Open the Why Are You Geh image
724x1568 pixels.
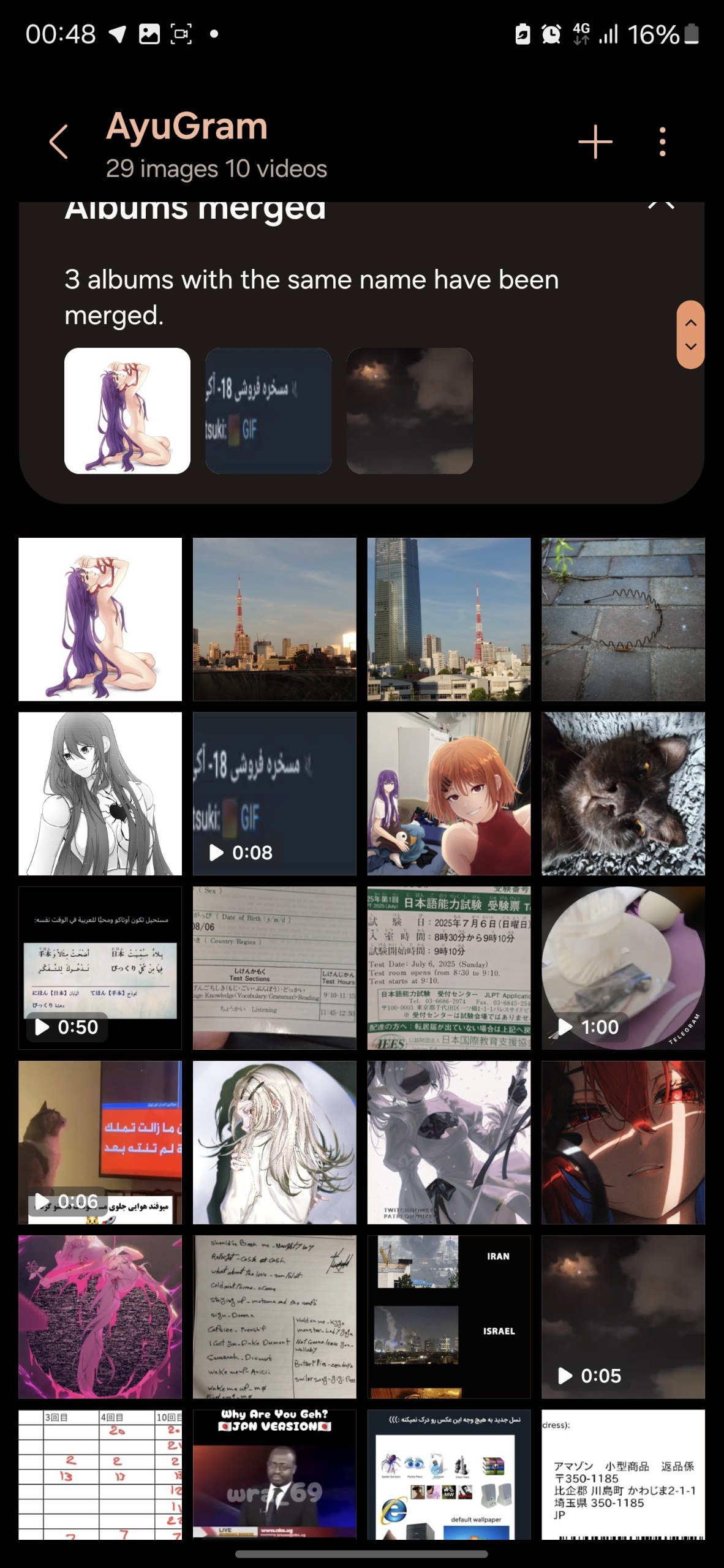274,1474
